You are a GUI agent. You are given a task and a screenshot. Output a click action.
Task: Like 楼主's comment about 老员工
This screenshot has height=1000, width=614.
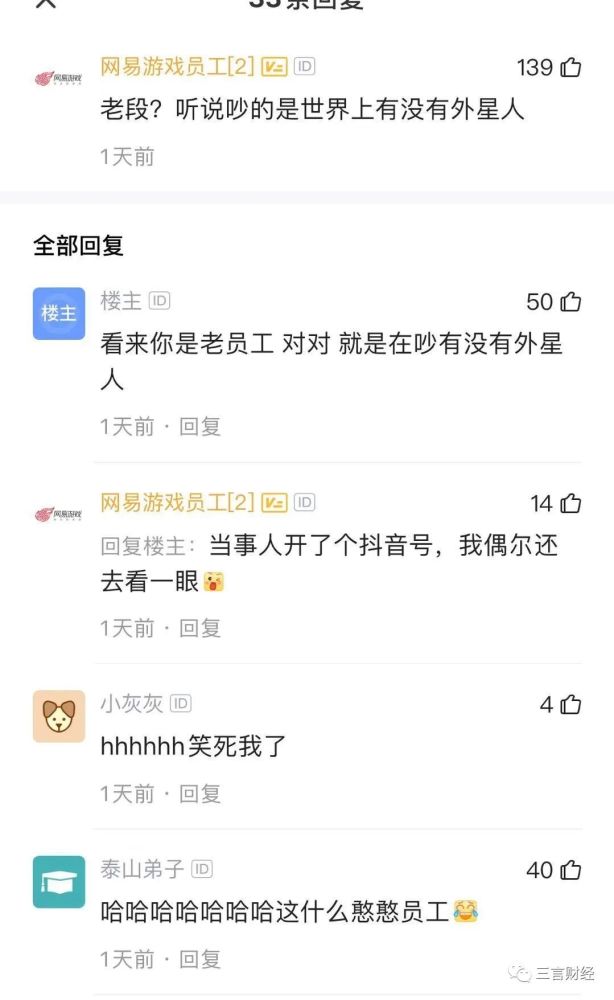(571, 302)
